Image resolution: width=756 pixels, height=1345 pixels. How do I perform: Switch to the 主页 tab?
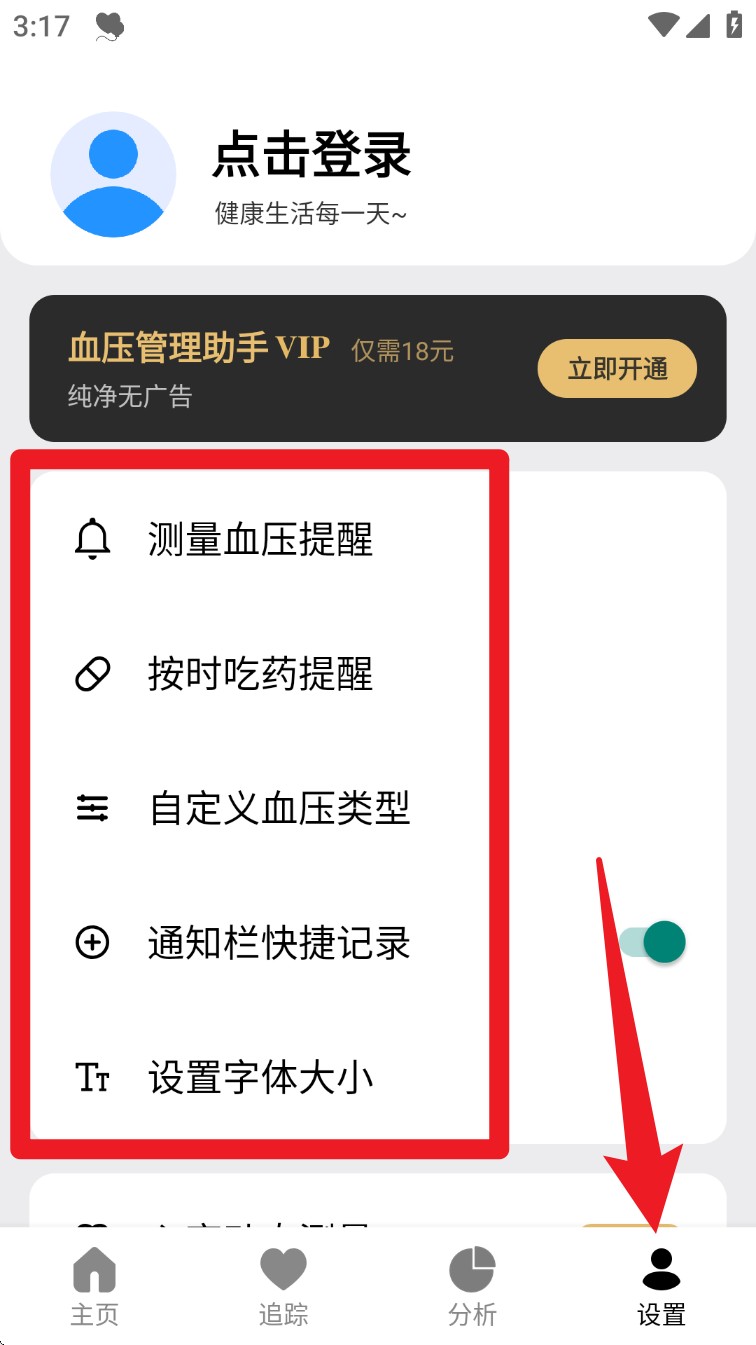(94, 1286)
